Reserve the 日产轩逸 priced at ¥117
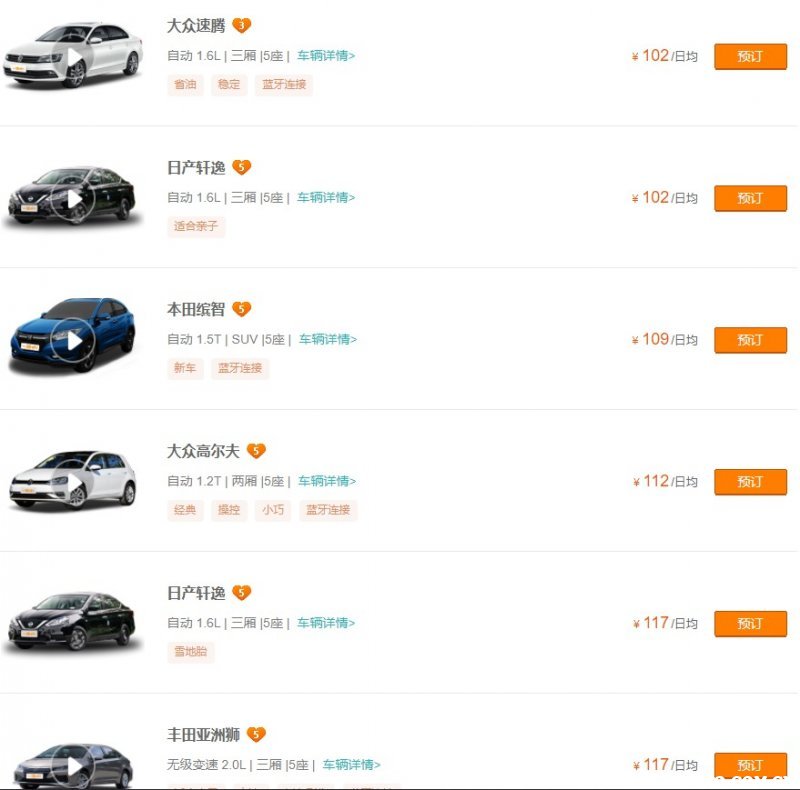Viewport: 800px width, 790px height. point(750,624)
